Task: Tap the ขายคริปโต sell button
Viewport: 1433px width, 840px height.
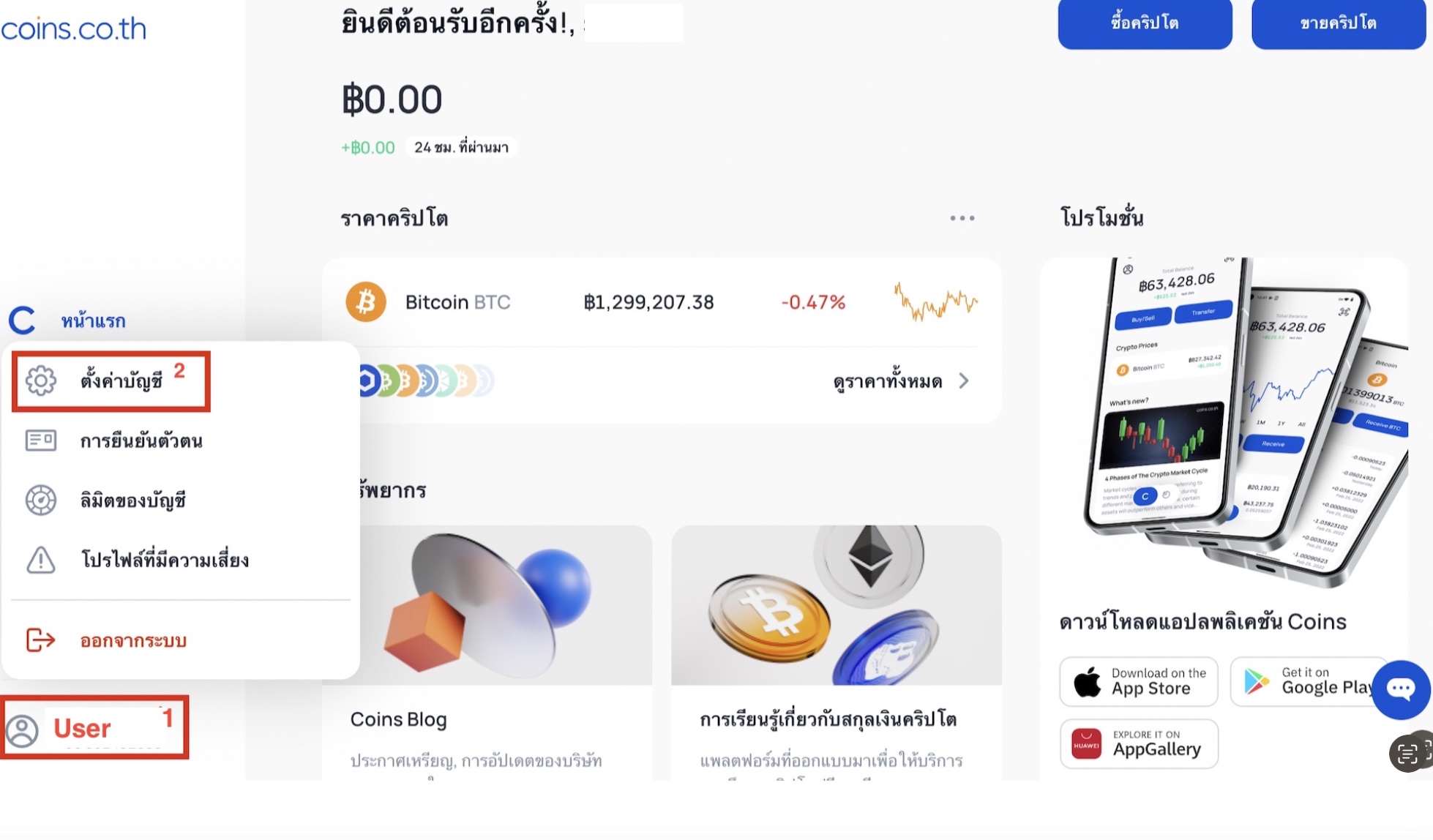Action: click(x=1338, y=23)
